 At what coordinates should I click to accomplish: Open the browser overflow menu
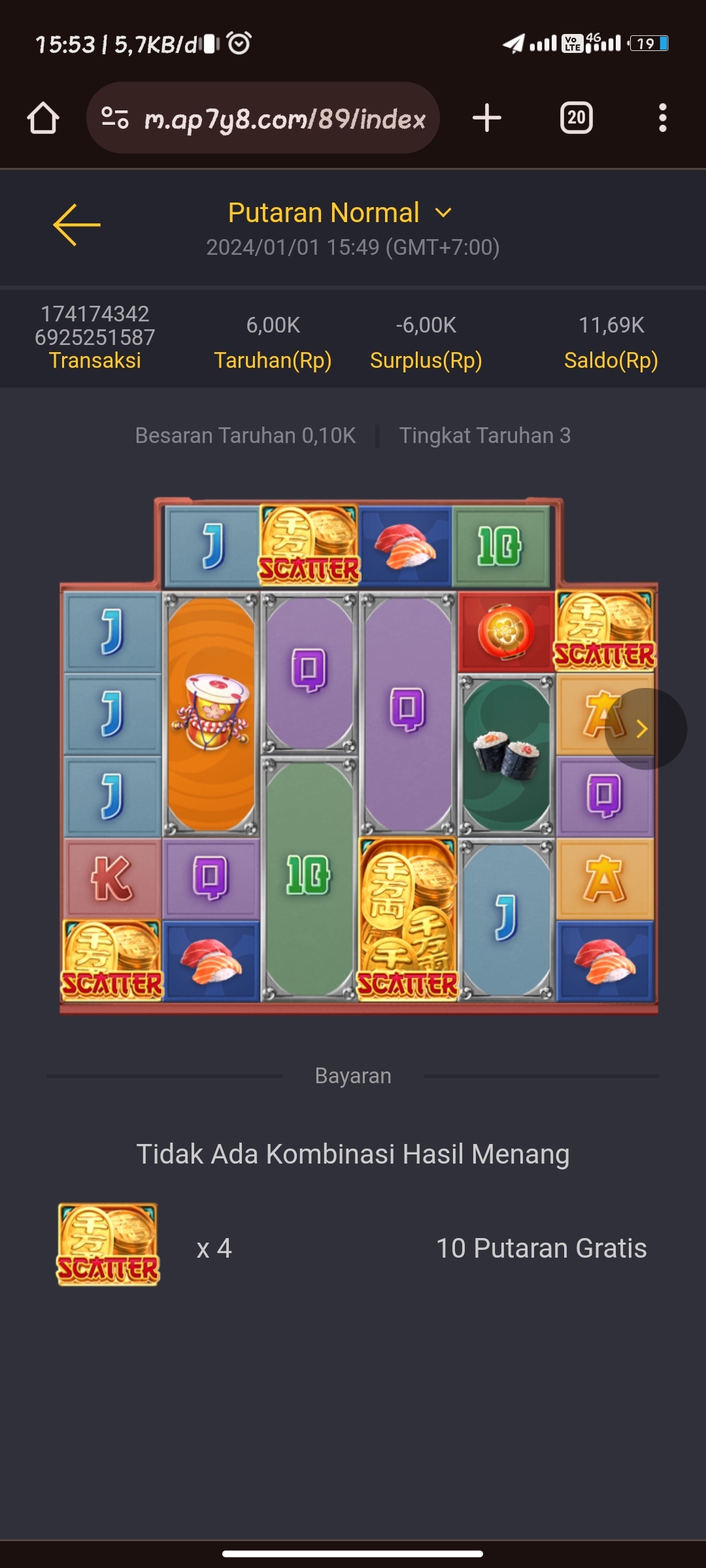pyautogui.click(x=662, y=118)
